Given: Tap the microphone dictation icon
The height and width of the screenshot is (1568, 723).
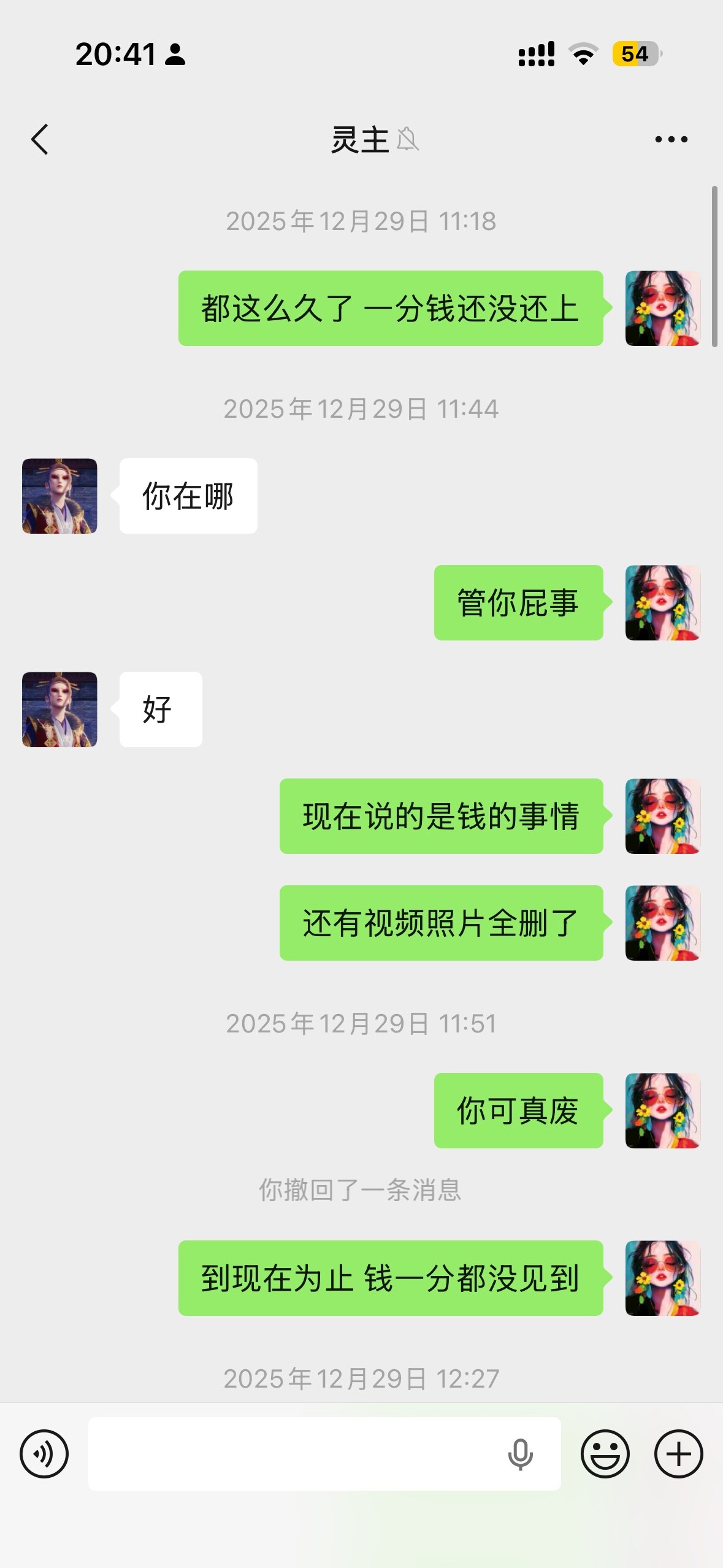Looking at the screenshot, I should click(520, 1454).
